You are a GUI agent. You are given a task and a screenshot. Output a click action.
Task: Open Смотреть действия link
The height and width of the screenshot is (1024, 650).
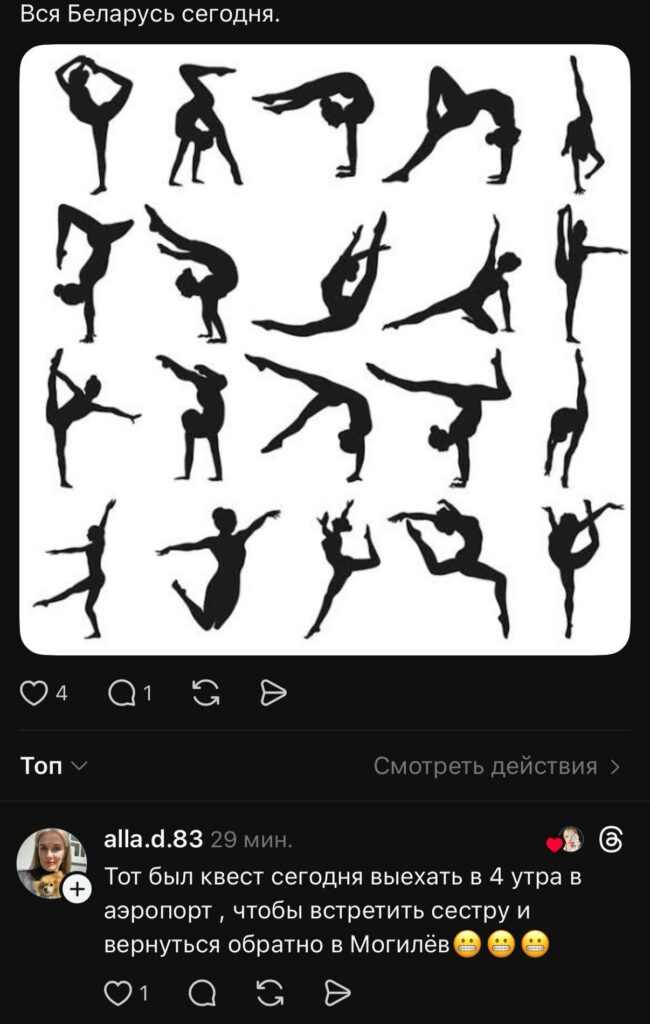click(x=497, y=766)
